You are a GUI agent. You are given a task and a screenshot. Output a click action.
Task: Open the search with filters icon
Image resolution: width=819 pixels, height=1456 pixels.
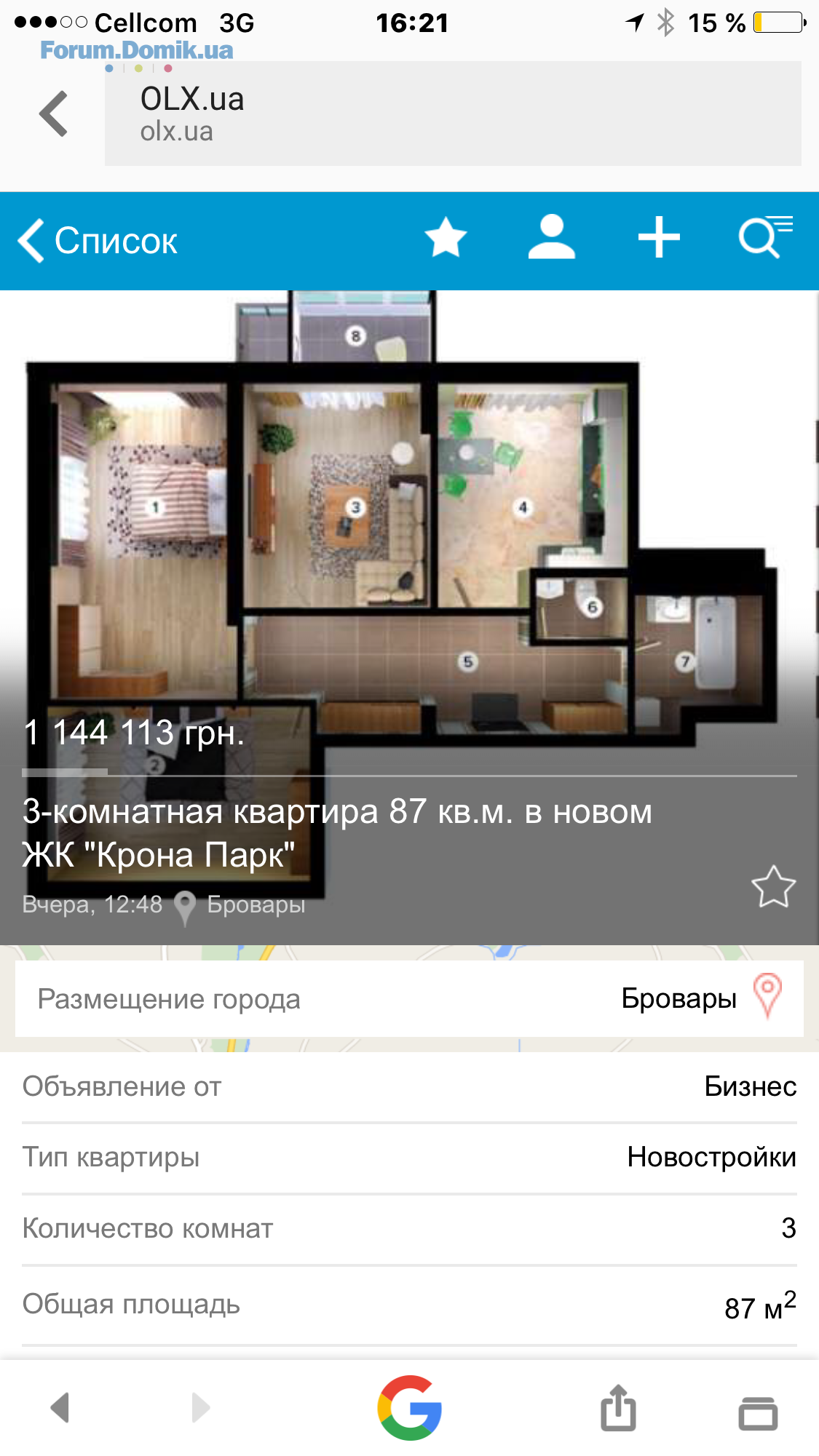tap(764, 238)
